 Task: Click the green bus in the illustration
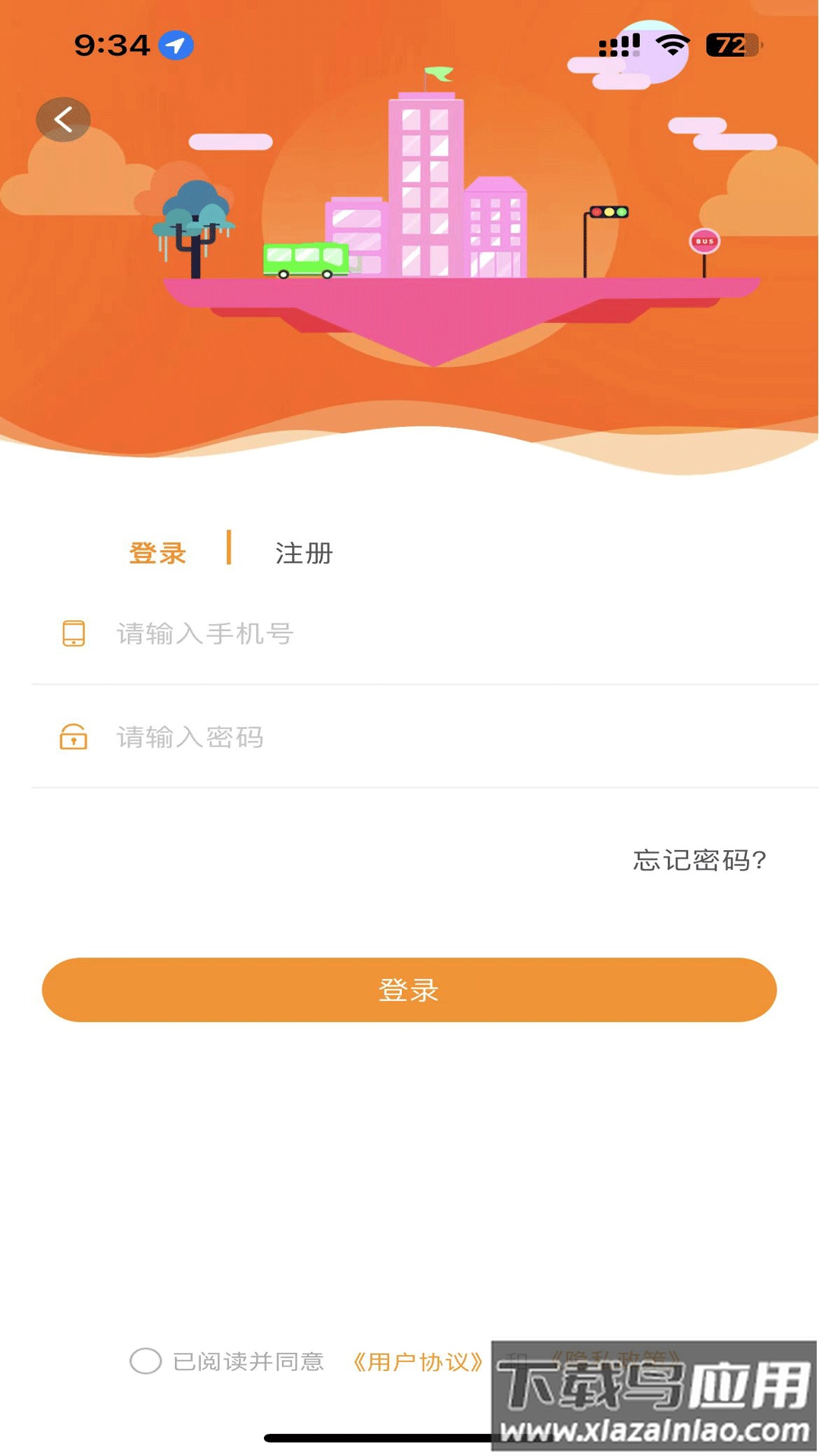pyautogui.click(x=307, y=258)
